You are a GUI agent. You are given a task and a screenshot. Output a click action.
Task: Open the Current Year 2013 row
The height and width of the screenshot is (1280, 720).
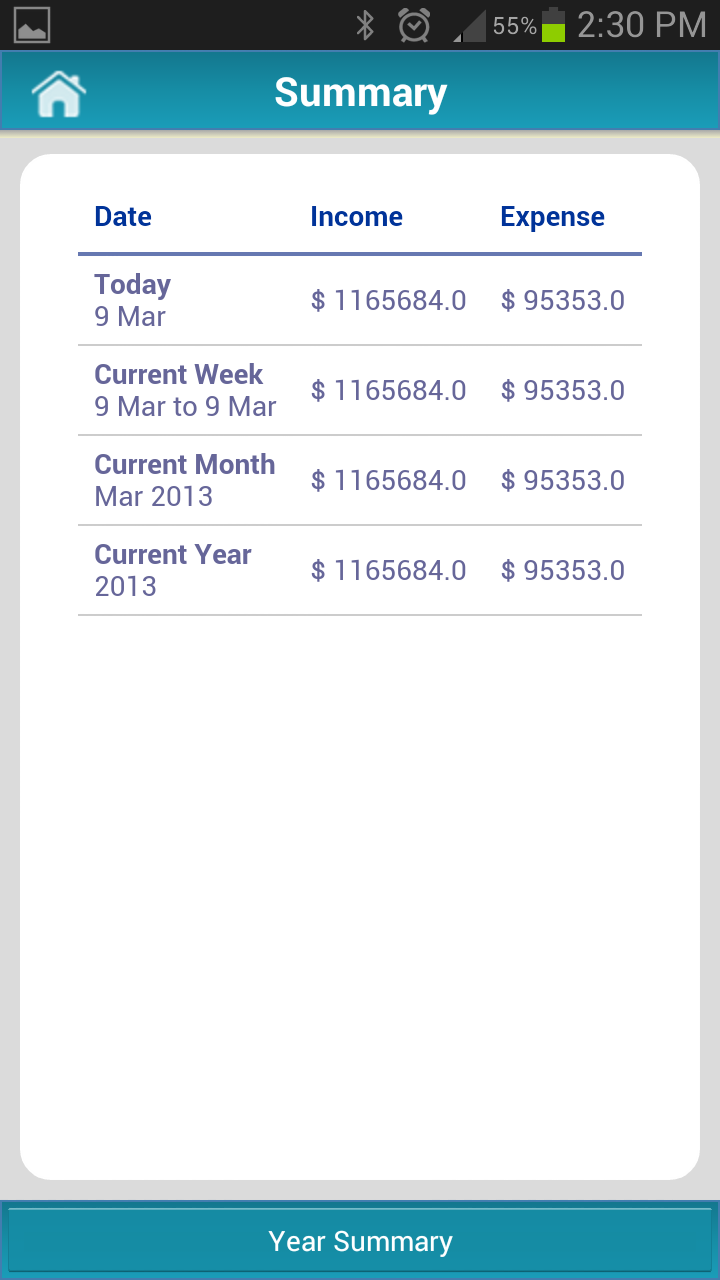(172, 570)
